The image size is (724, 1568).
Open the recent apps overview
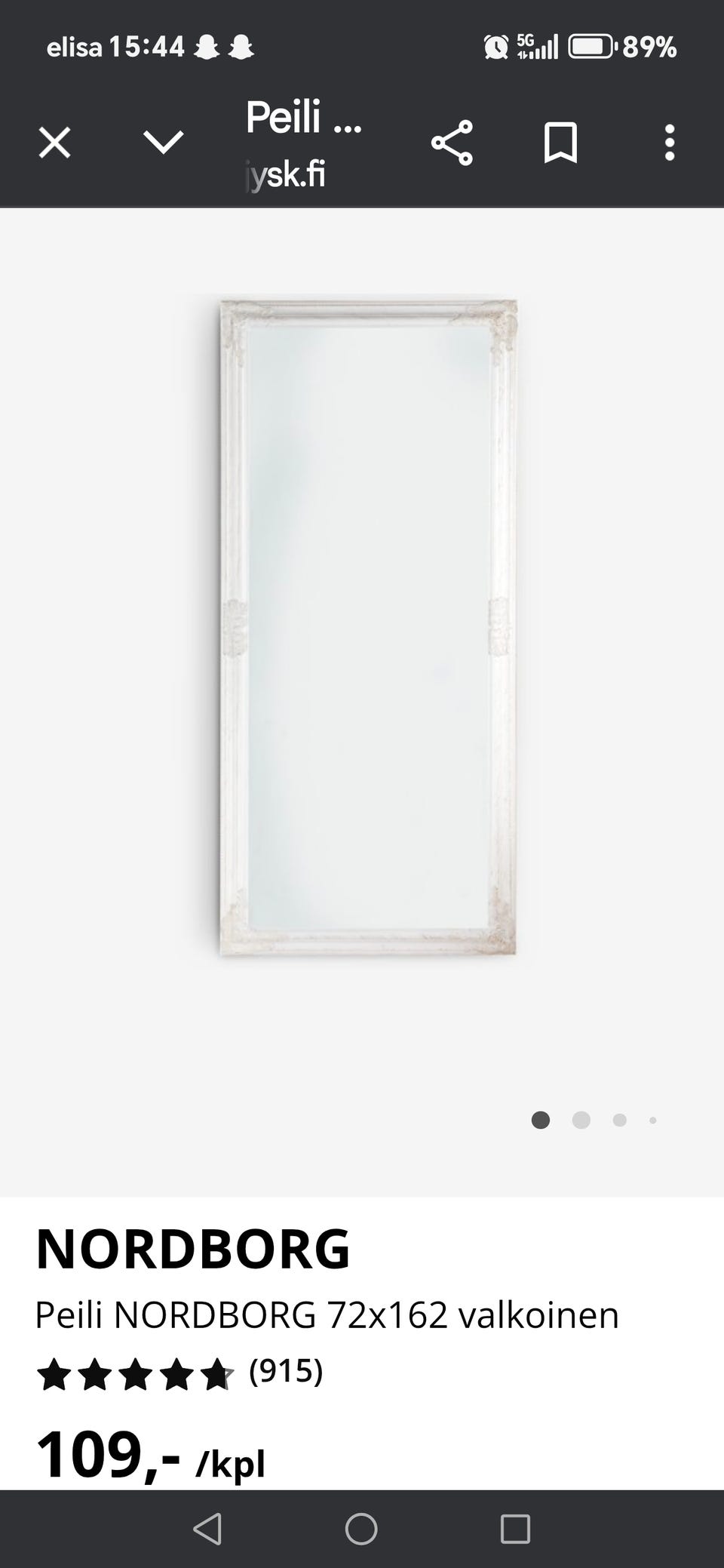click(515, 1529)
